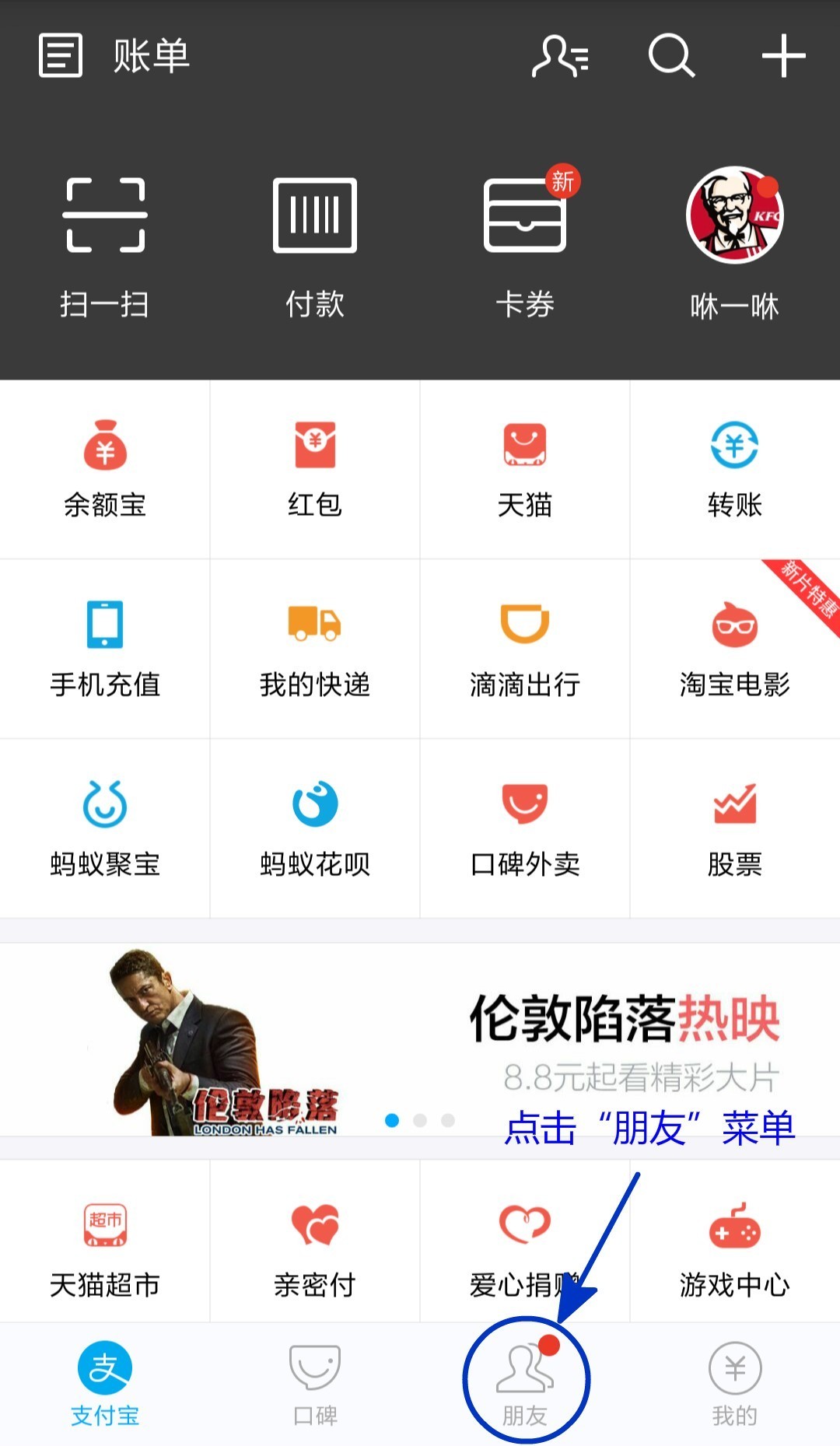Open 滴滴出行 ride hailing

(525, 649)
